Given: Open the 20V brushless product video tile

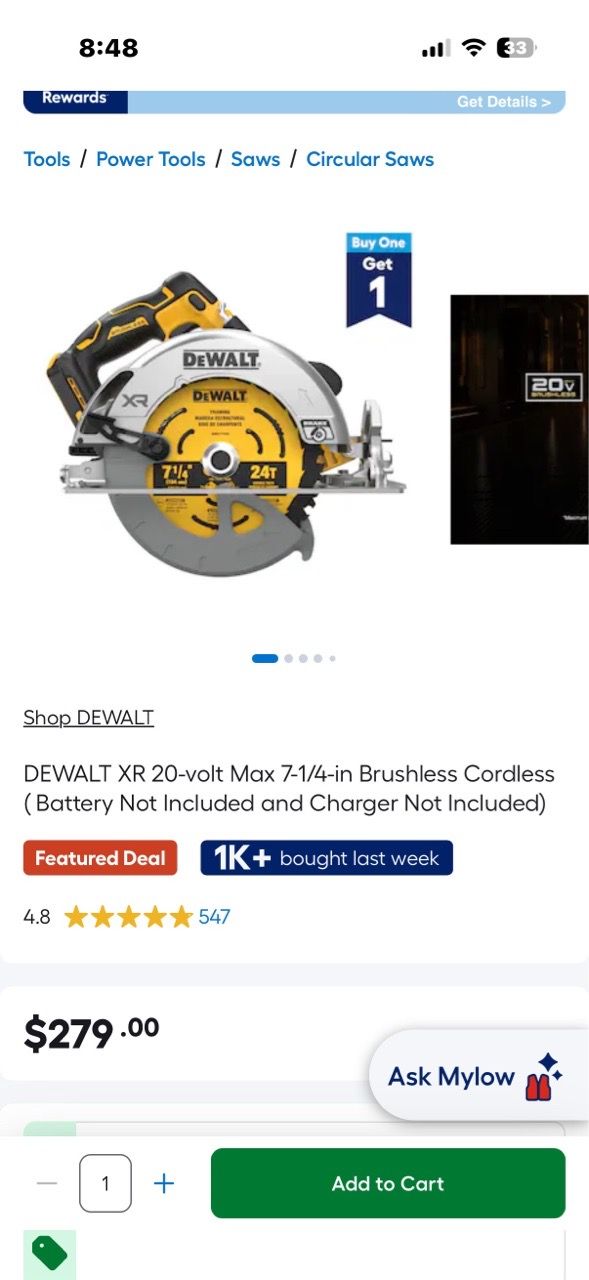Looking at the screenshot, I should pos(519,419).
